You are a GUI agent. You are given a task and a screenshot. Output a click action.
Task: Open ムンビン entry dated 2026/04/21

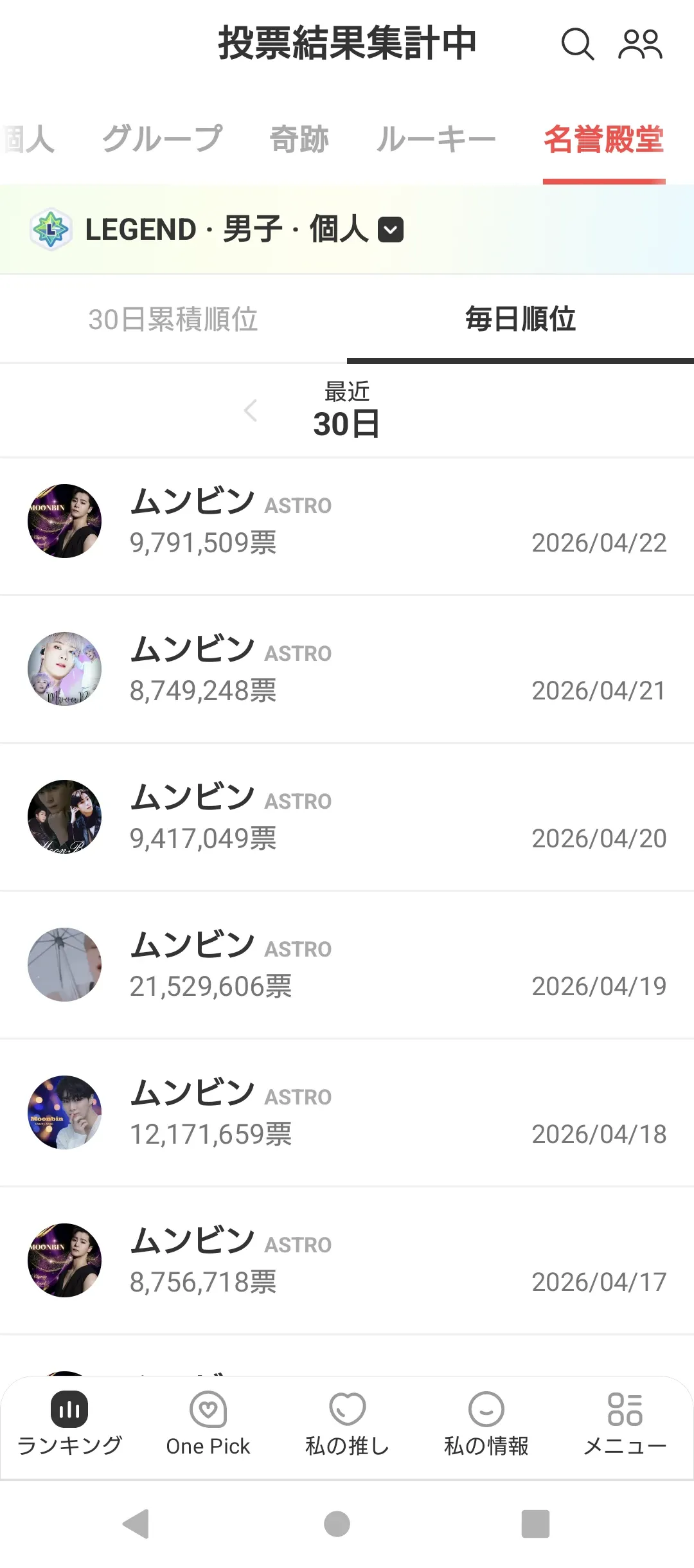tap(347, 670)
